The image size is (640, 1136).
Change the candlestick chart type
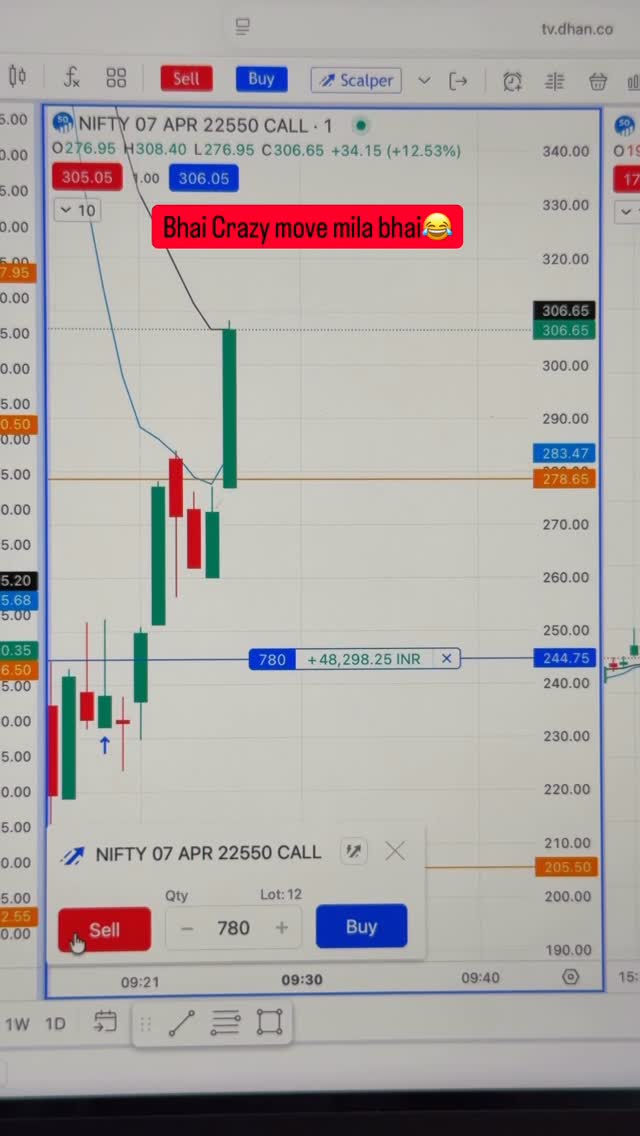(x=17, y=77)
